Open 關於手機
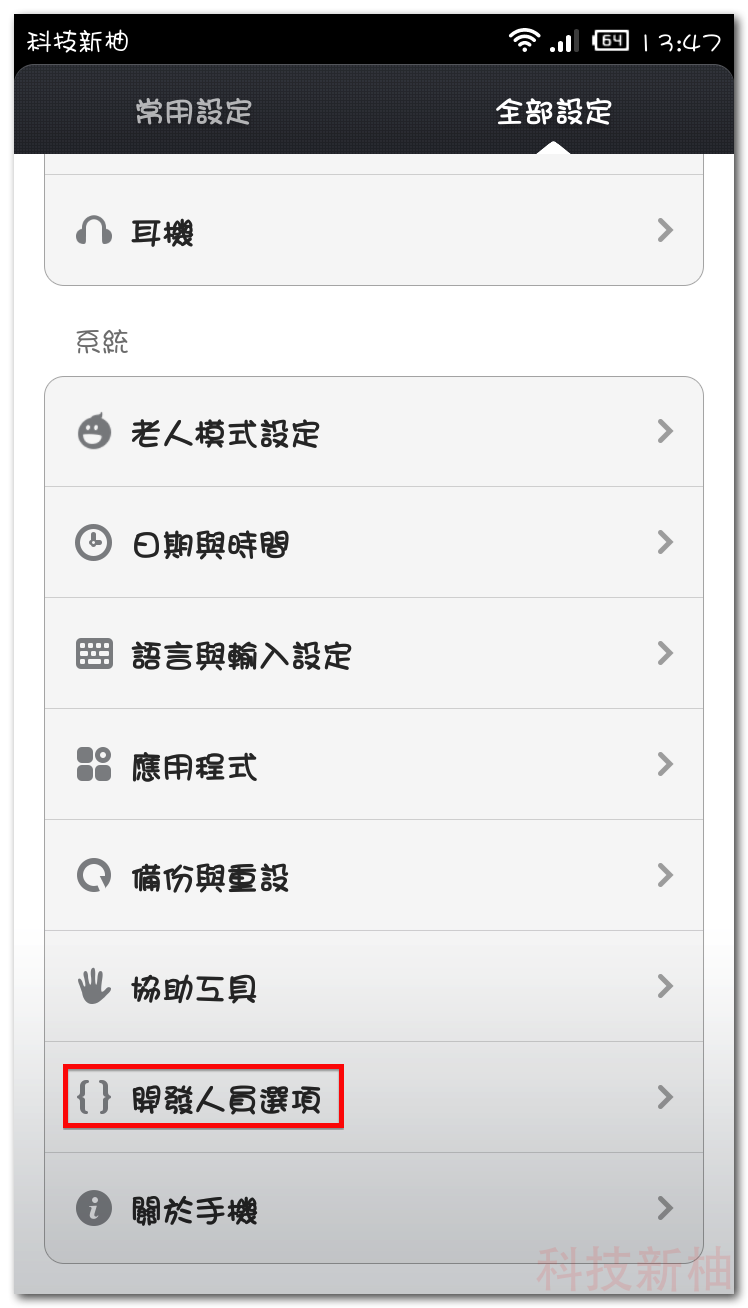The height and width of the screenshot is (1308, 748). [374, 1209]
